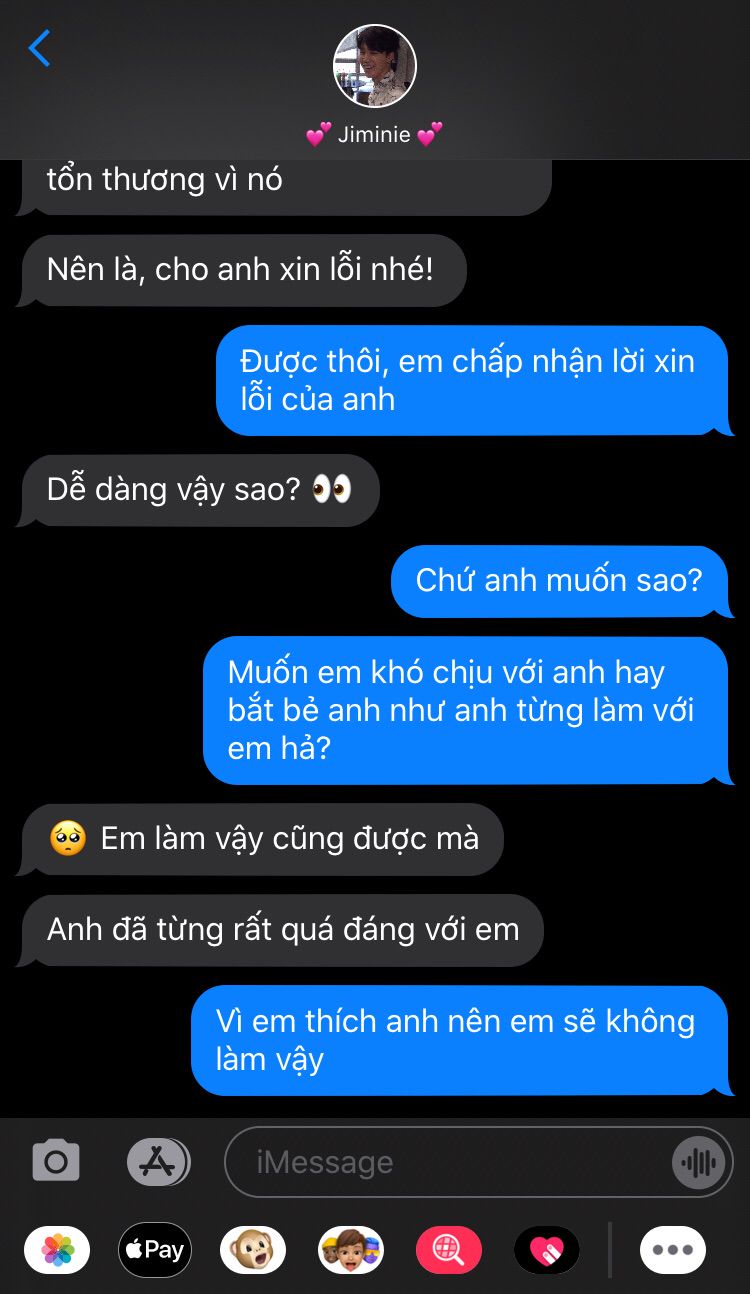The height and width of the screenshot is (1294, 750).
Task: Open Digital Touch heart app
Action: point(546,1250)
